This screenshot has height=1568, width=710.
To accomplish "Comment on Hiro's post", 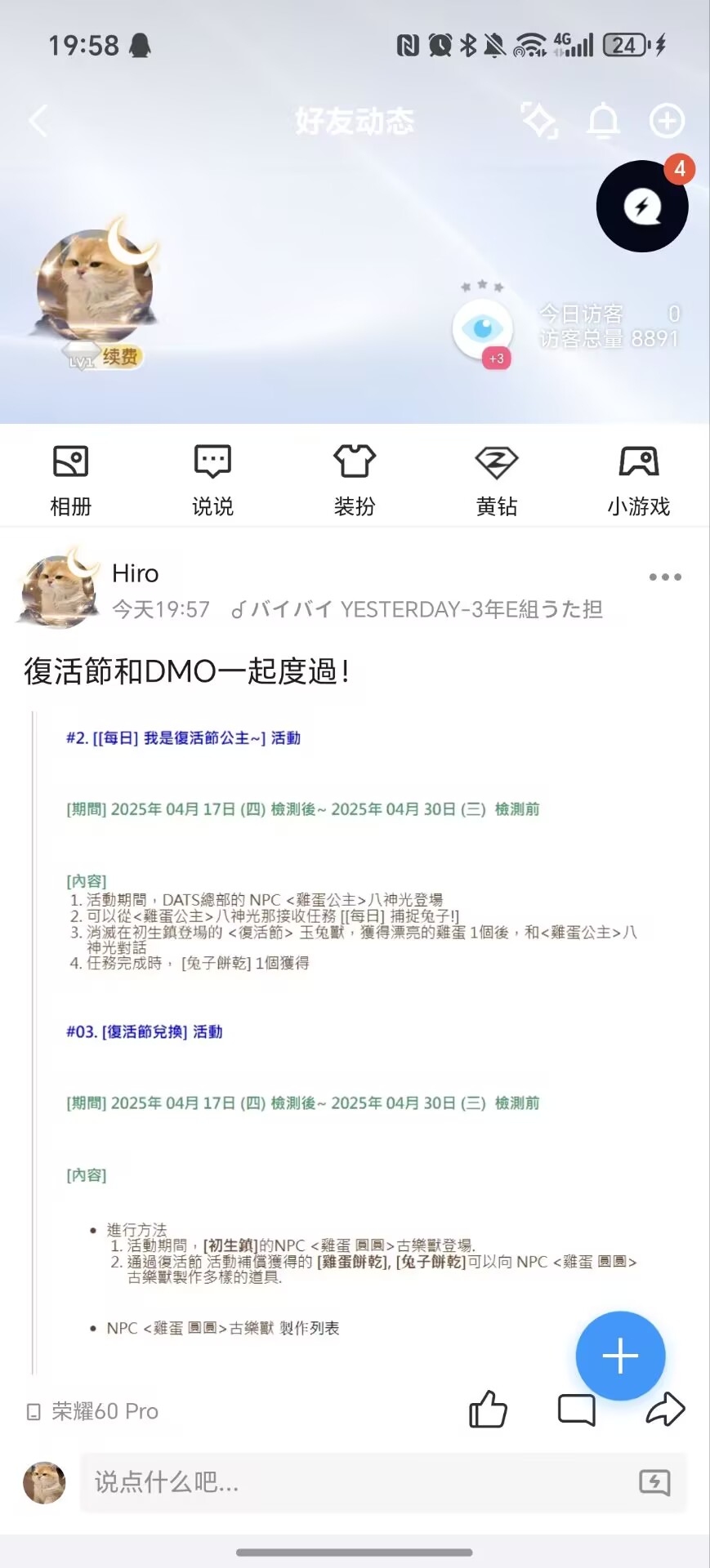I will click(x=577, y=1410).
